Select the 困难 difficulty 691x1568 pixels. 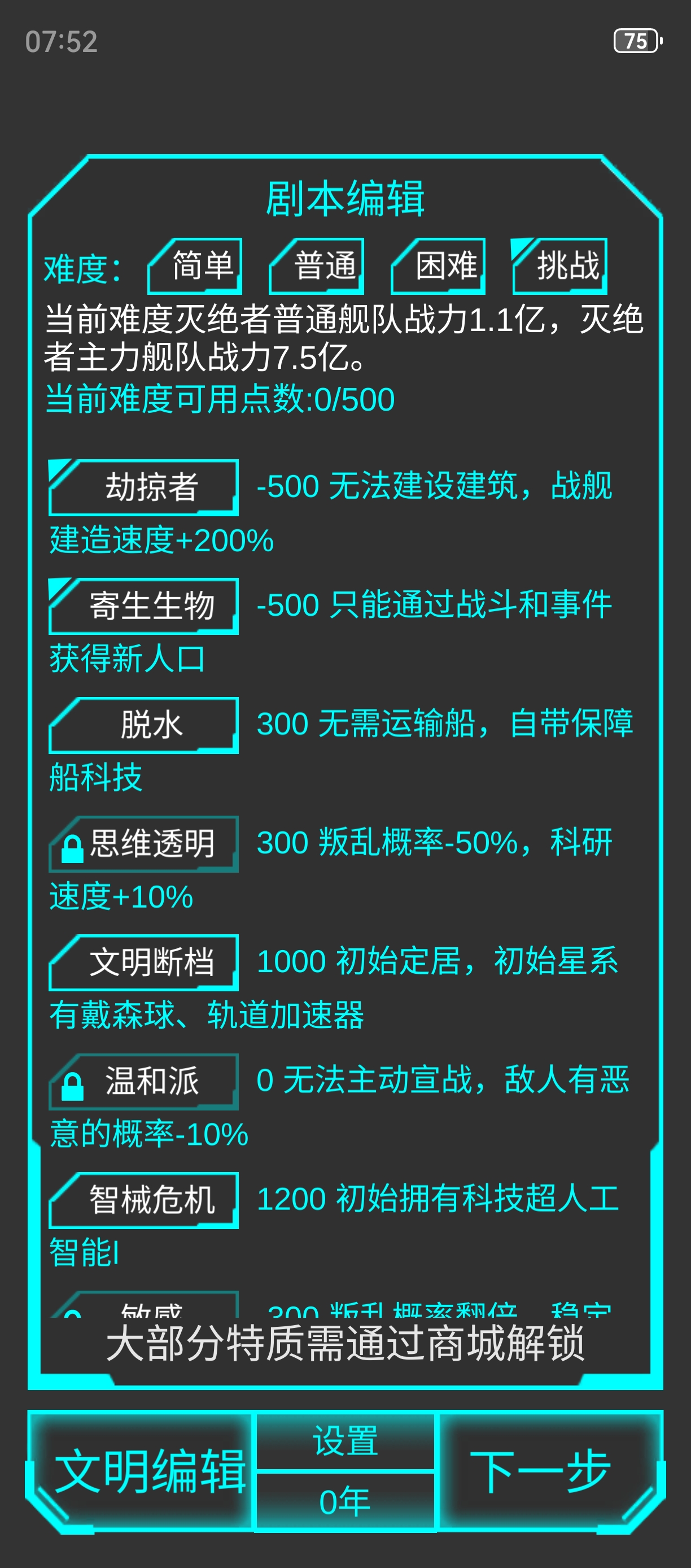click(x=439, y=266)
